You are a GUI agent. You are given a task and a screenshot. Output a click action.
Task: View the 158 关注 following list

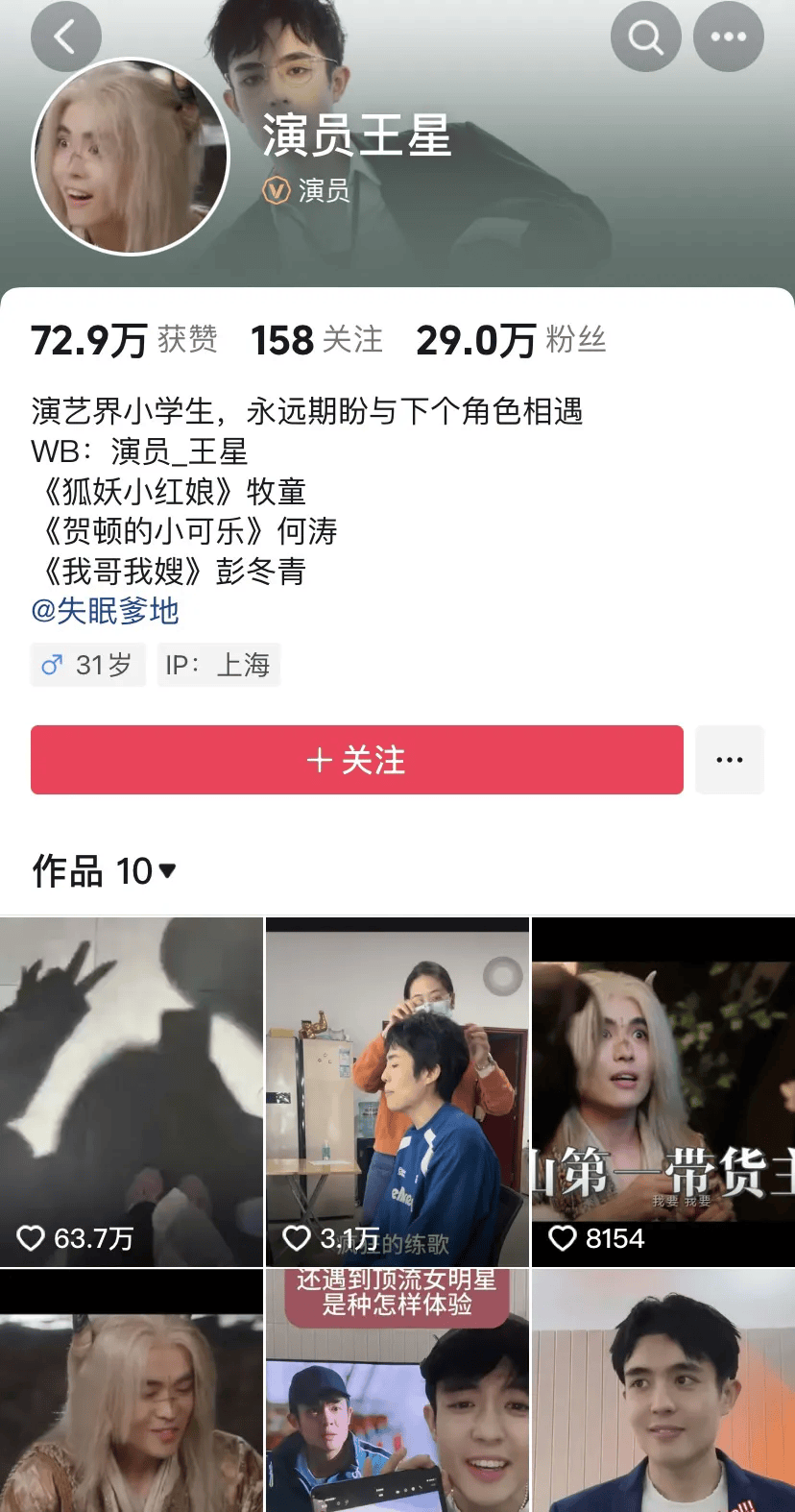[316, 340]
